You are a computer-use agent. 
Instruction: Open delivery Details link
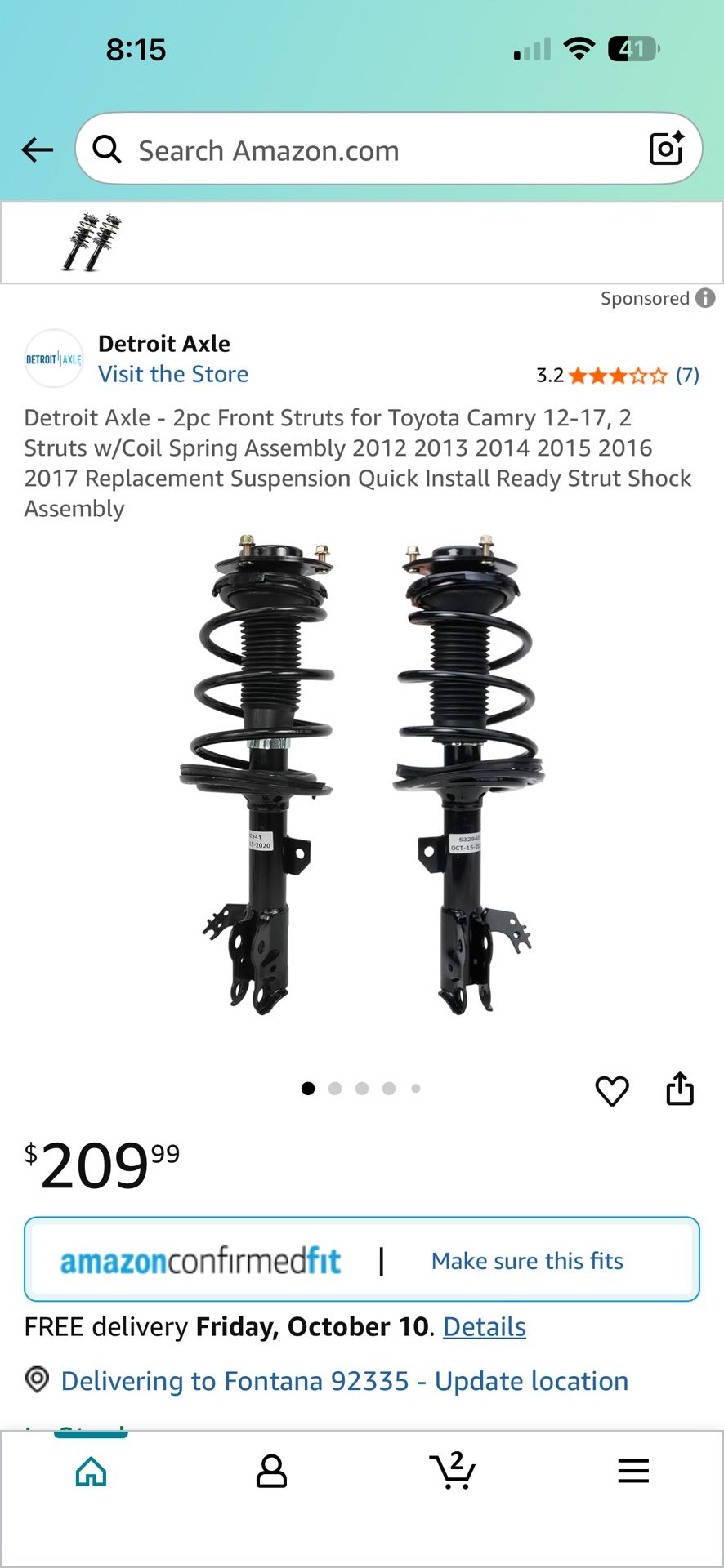[x=485, y=1327]
